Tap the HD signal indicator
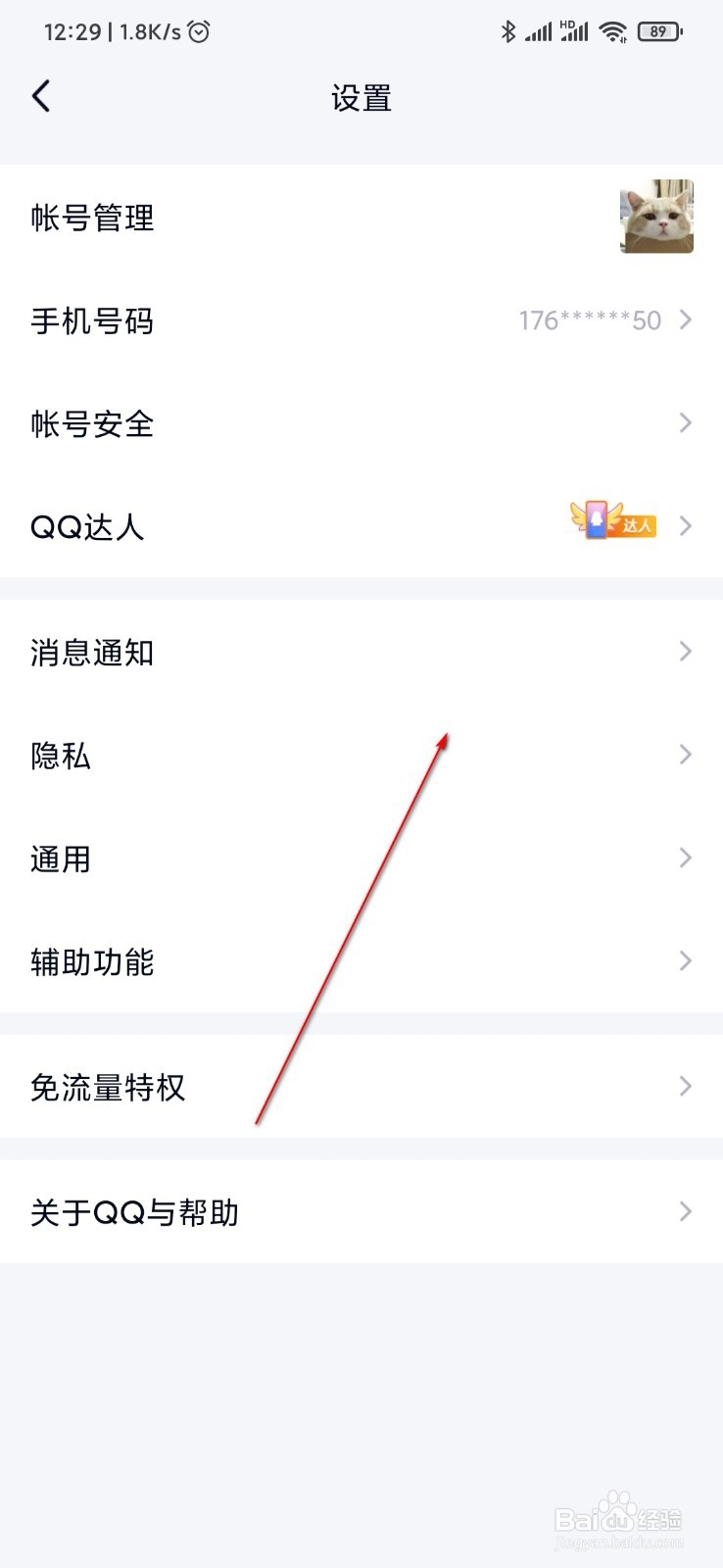723x1568 pixels. click(x=573, y=31)
